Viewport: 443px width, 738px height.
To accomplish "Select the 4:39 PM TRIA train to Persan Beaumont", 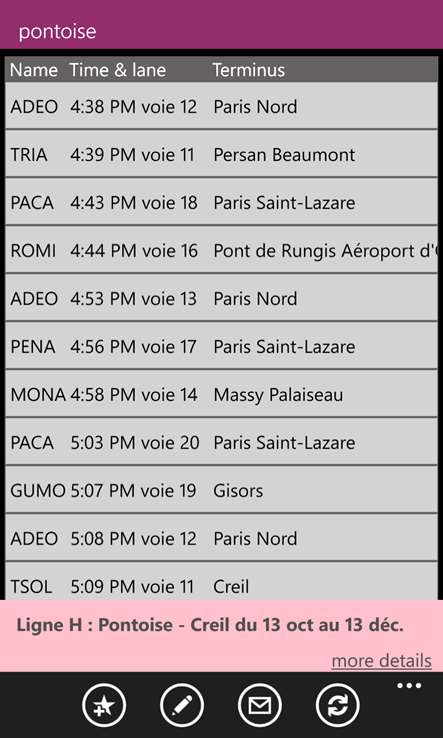I will (221, 155).
